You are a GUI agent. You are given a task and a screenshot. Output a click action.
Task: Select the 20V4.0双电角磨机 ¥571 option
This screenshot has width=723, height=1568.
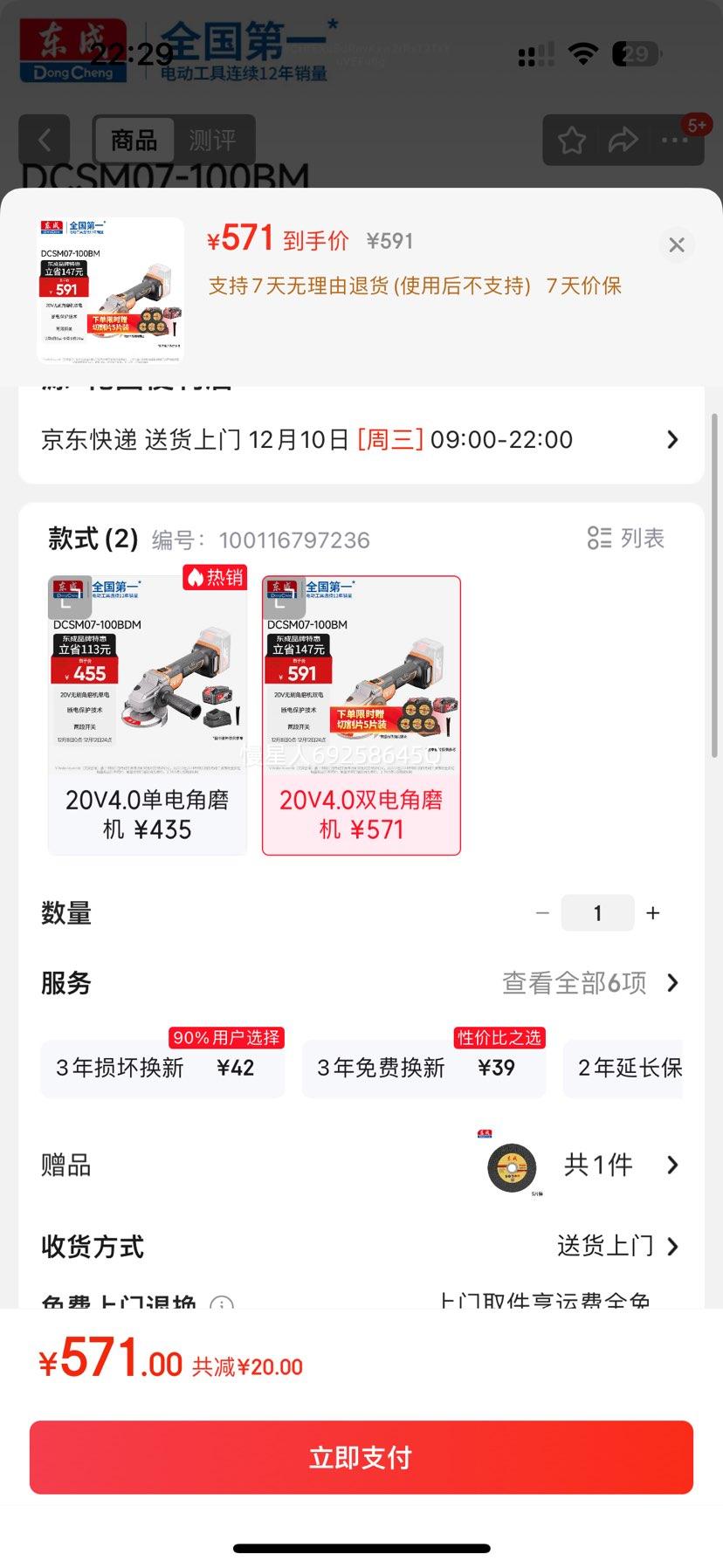point(361,715)
